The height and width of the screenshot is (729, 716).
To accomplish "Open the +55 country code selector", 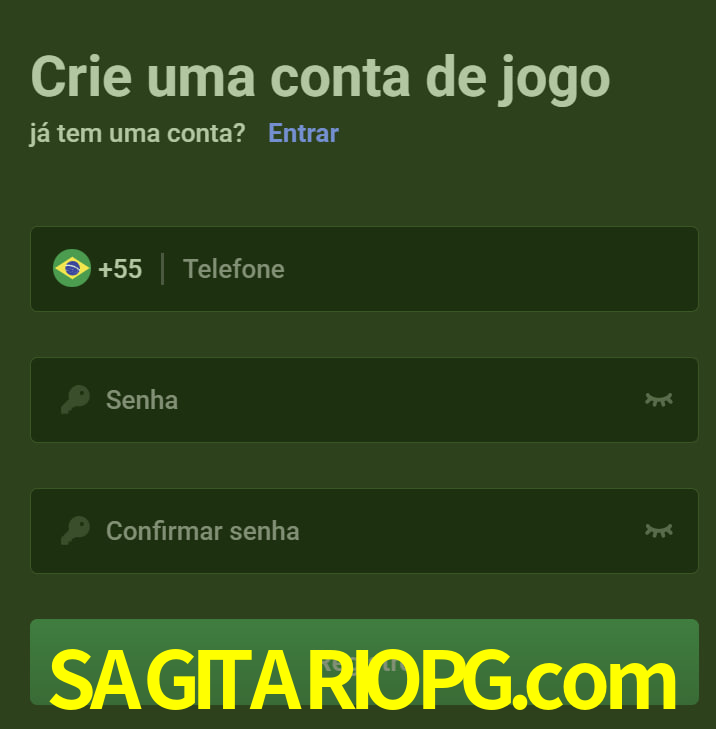I will pos(98,269).
